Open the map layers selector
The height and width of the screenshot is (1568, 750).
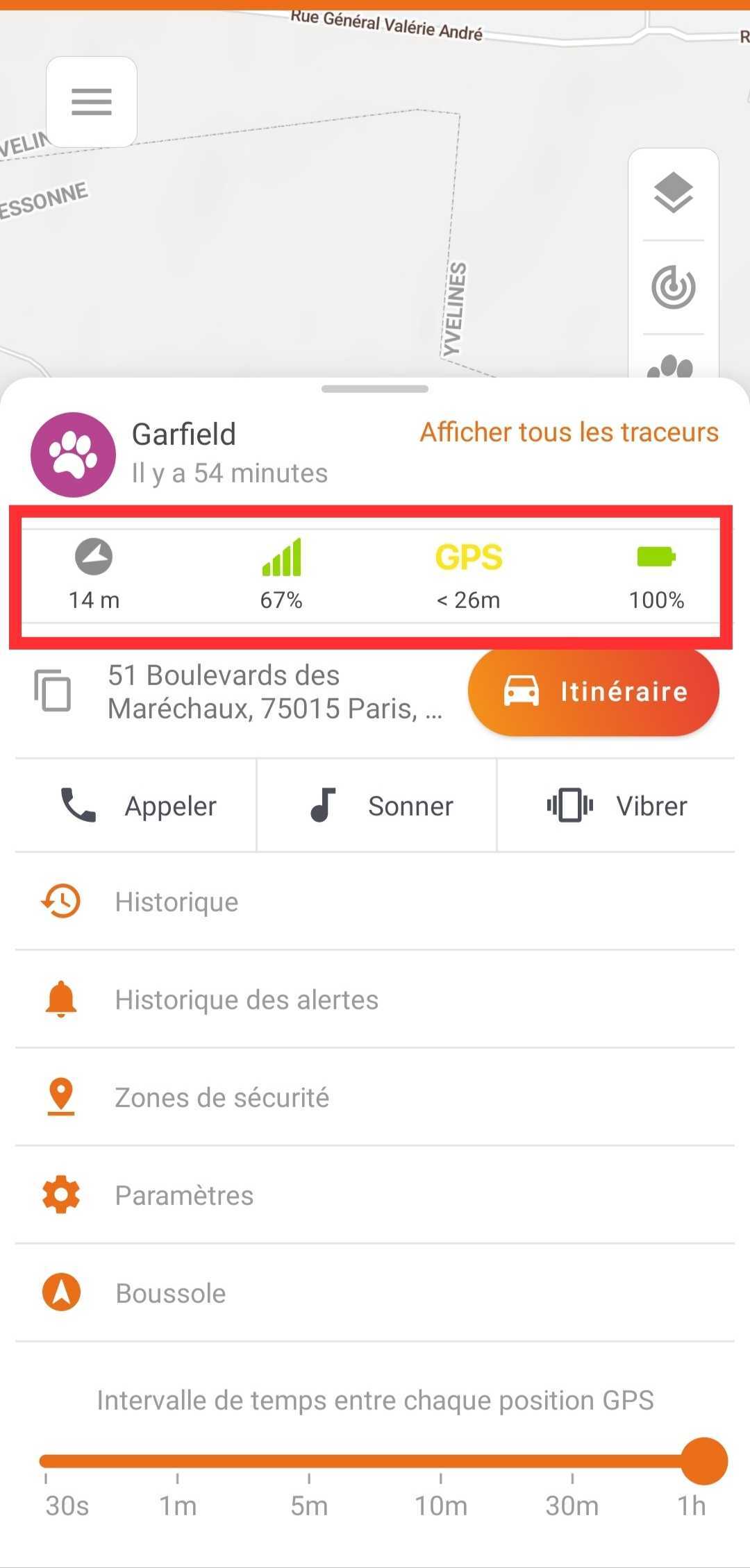(673, 194)
